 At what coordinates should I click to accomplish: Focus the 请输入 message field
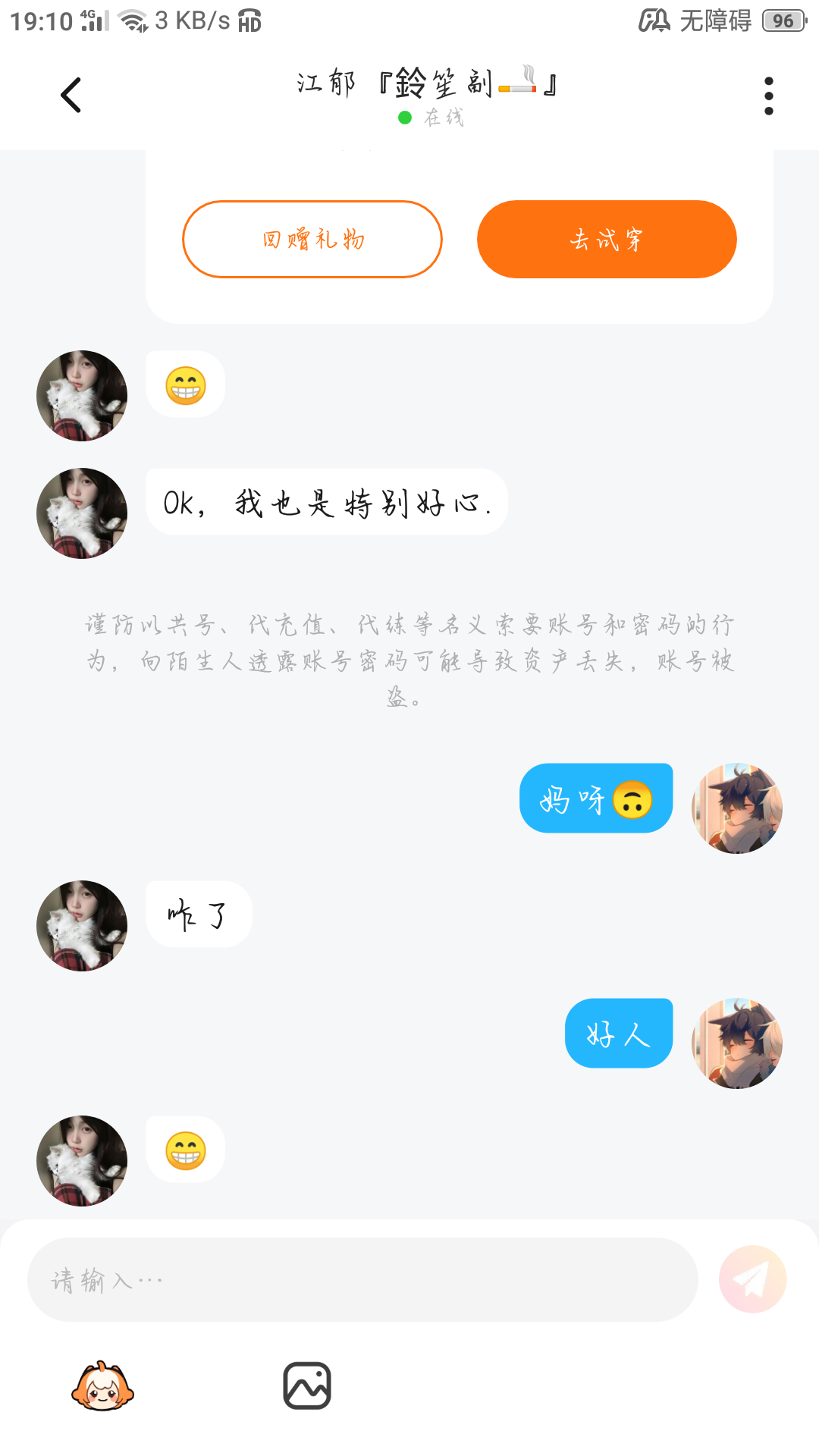362,1280
